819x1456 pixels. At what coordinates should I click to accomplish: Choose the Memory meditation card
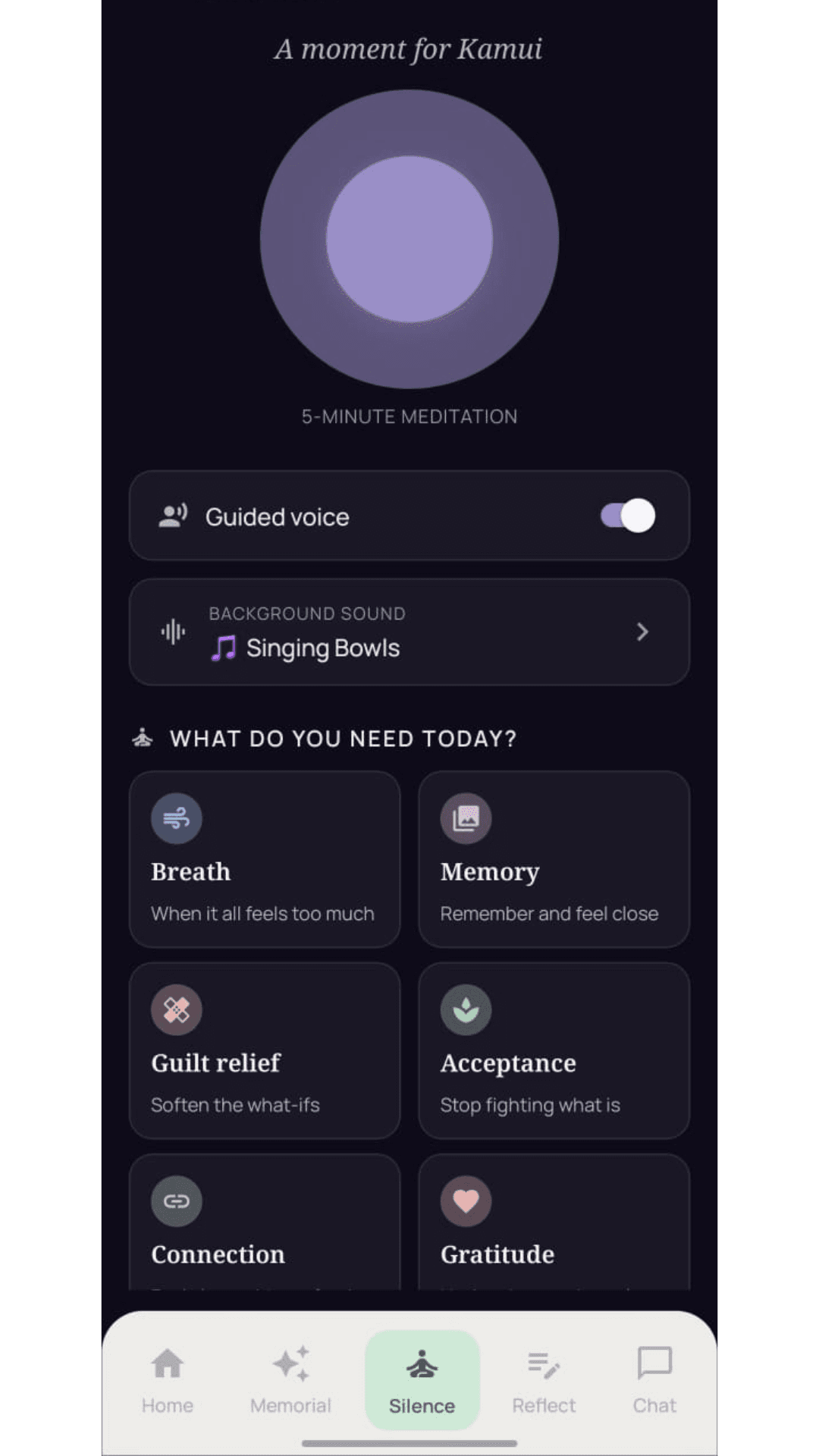[554, 859]
